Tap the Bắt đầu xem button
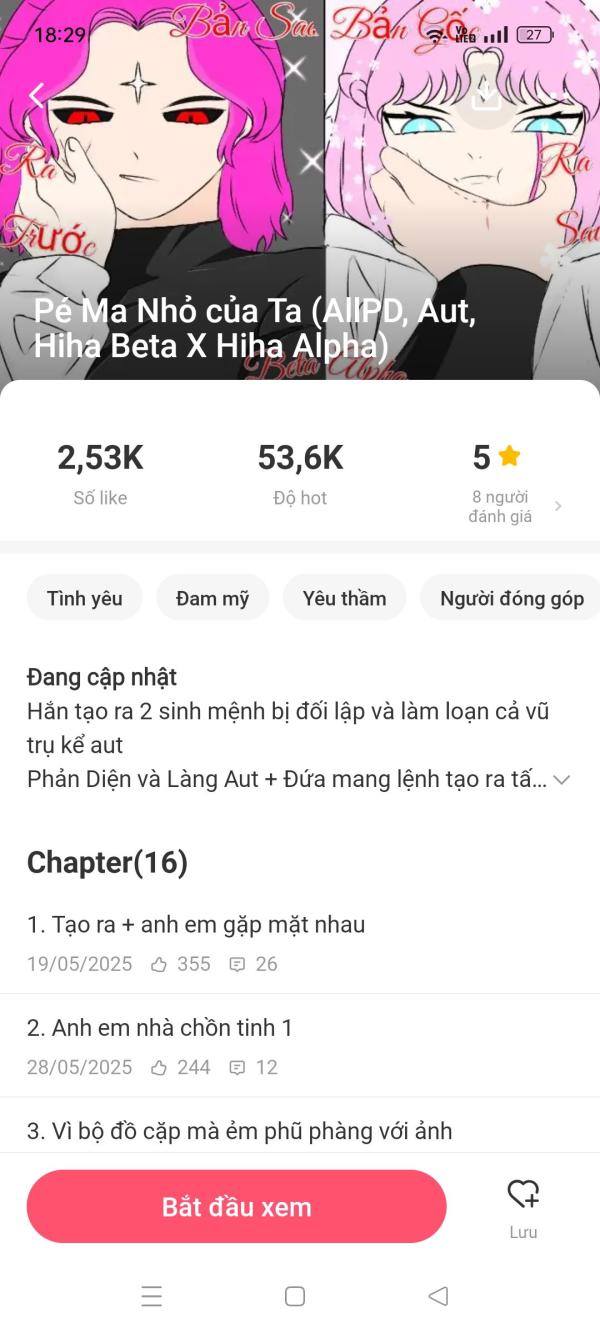The height and width of the screenshot is (1333, 600). [x=236, y=1206]
